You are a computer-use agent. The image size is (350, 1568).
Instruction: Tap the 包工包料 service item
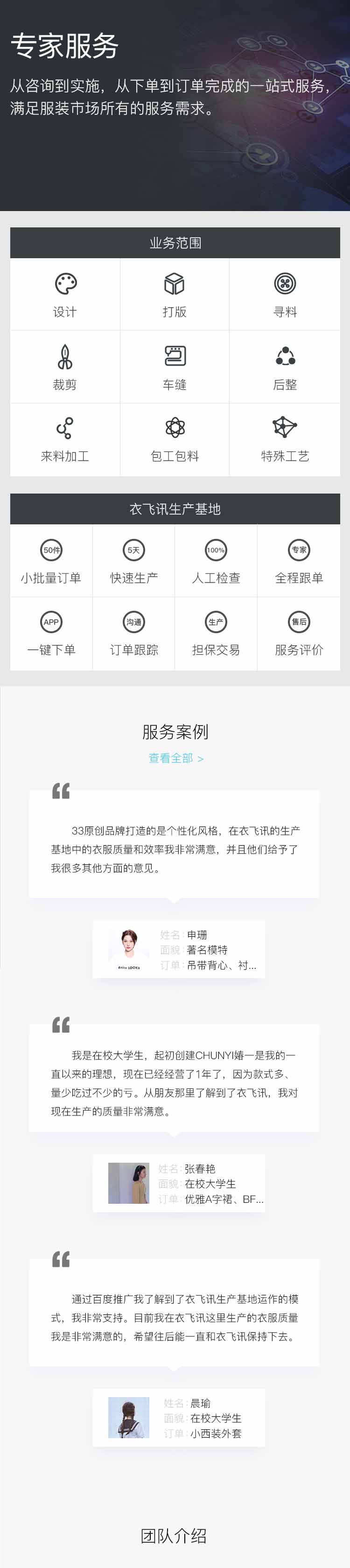tap(175, 439)
